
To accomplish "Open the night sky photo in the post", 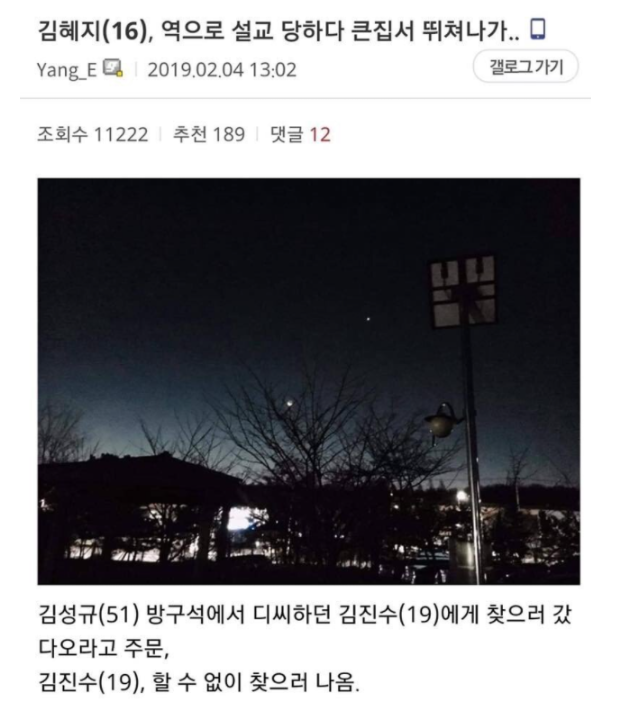I will coord(308,380).
